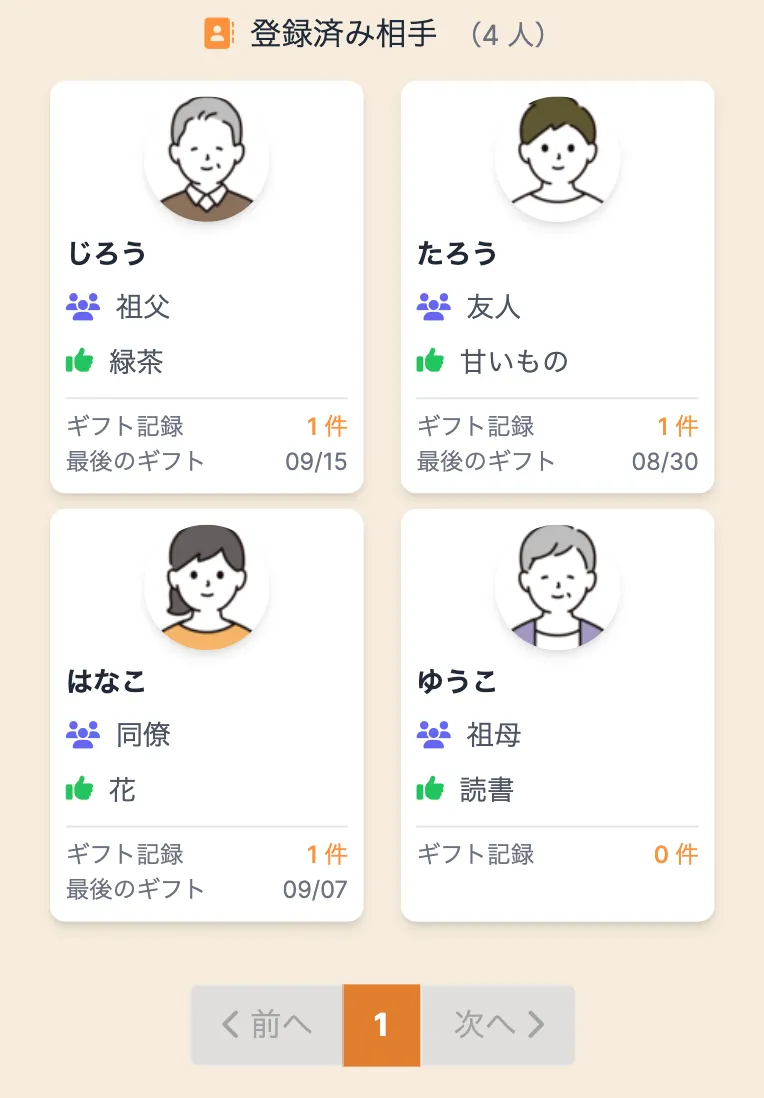Image resolution: width=764 pixels, height=1098 pixels.
Task: Click the people icon beside 友人 on たろう's card
Action: click(x=430, y=307)
